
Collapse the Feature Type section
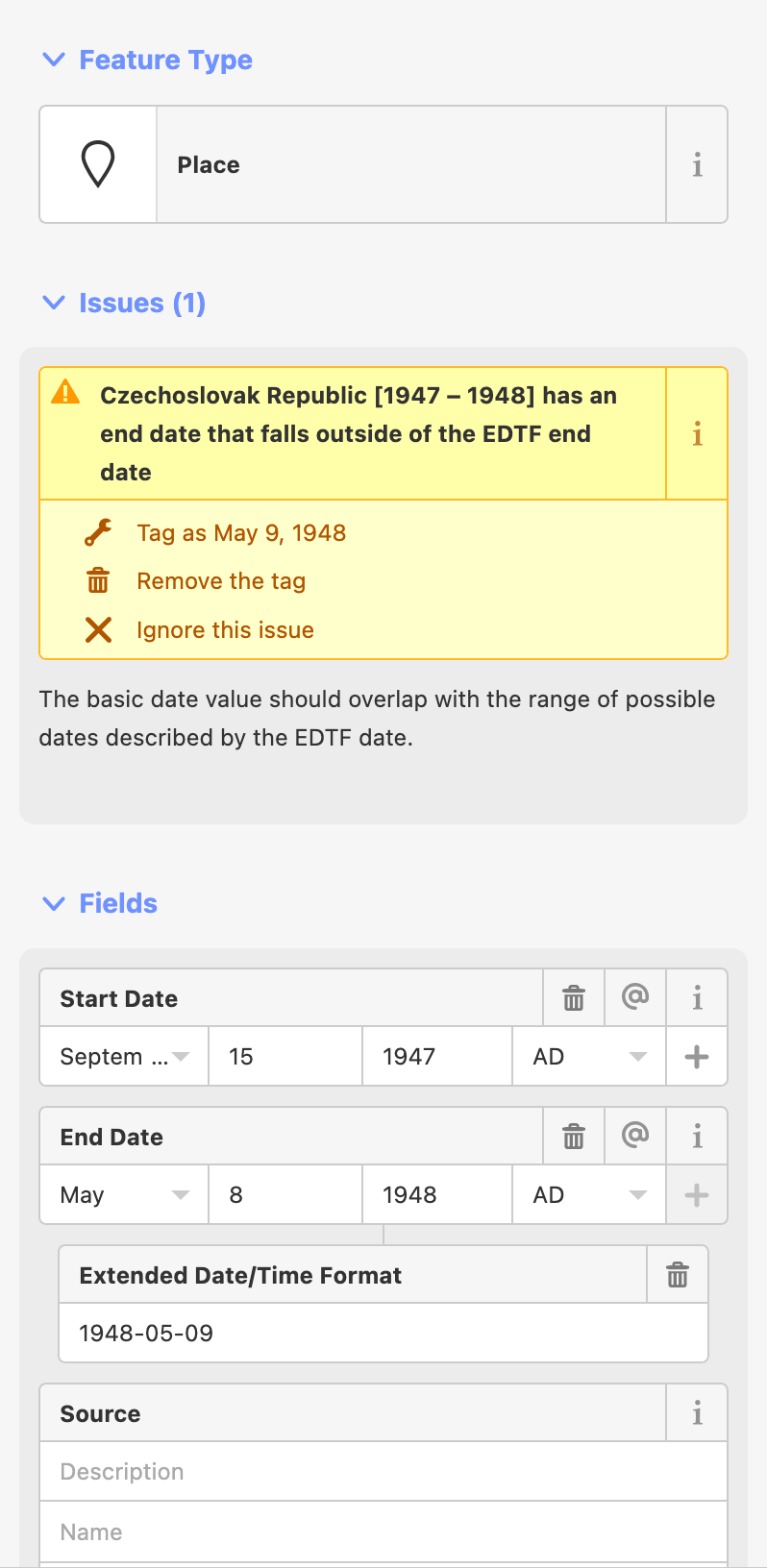(x=147, y=60)
